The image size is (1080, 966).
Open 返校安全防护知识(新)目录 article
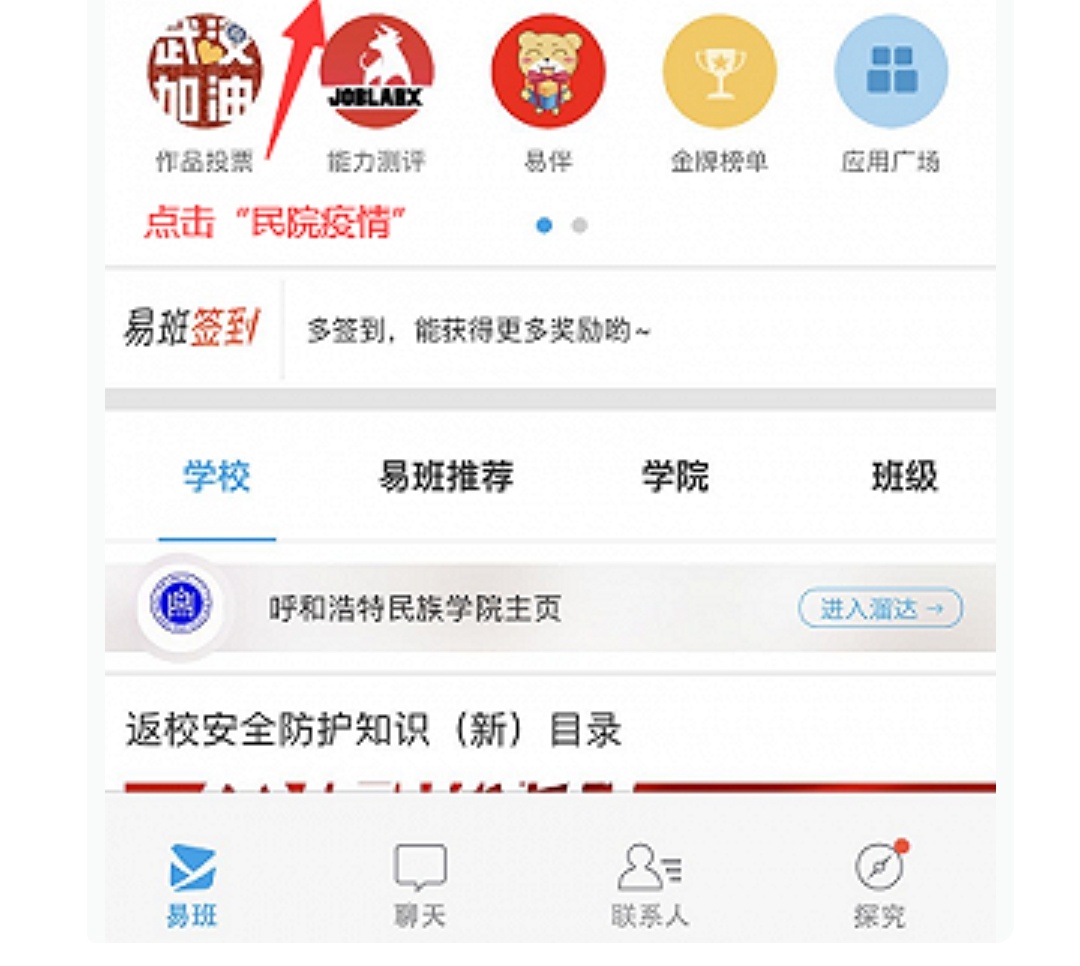(374, 730)
